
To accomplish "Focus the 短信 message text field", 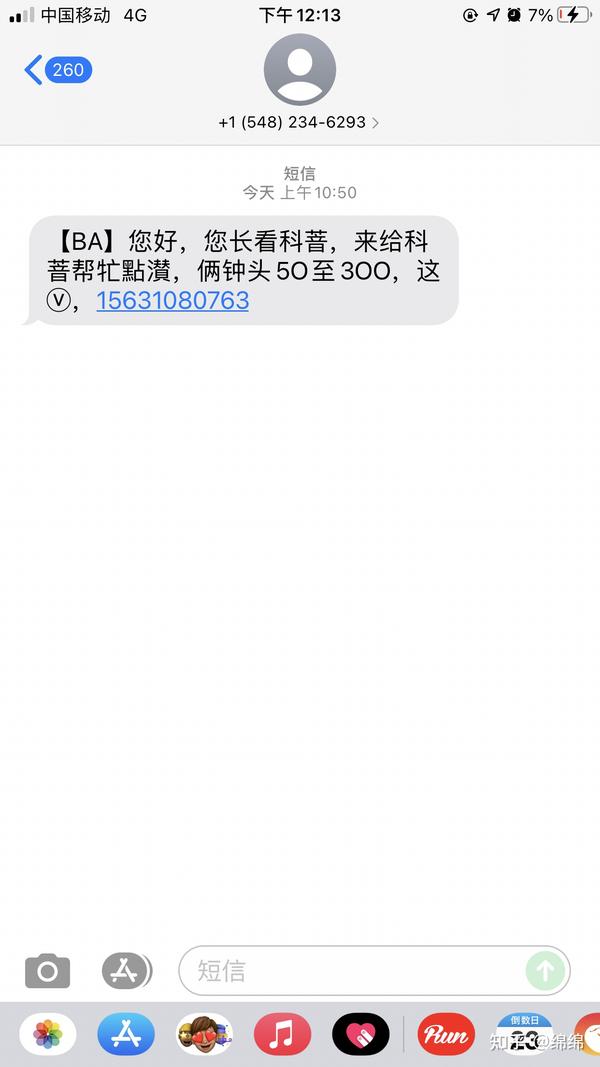I will click(x=350, y=970).
